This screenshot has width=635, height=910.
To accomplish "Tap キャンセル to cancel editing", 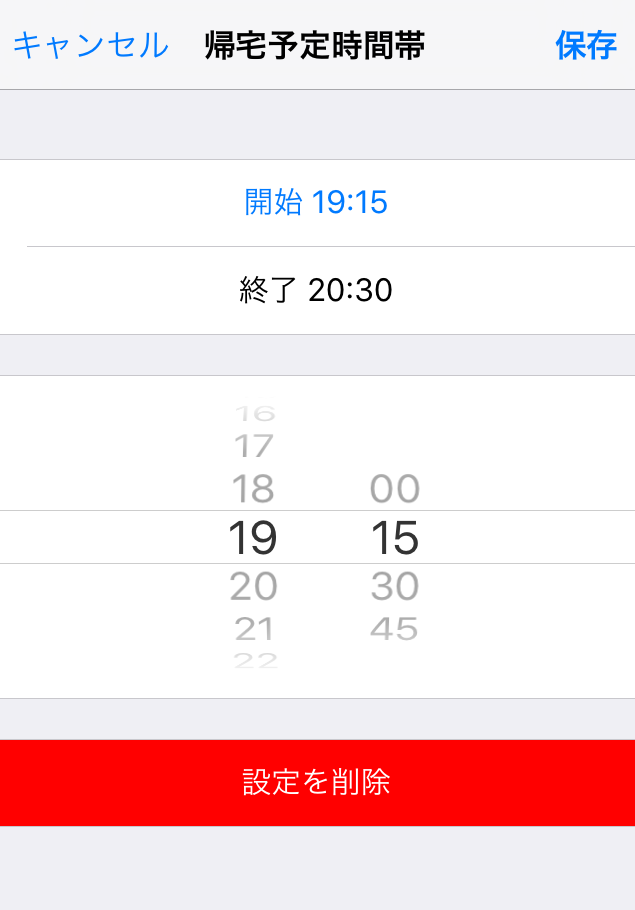I will (90, 45).
